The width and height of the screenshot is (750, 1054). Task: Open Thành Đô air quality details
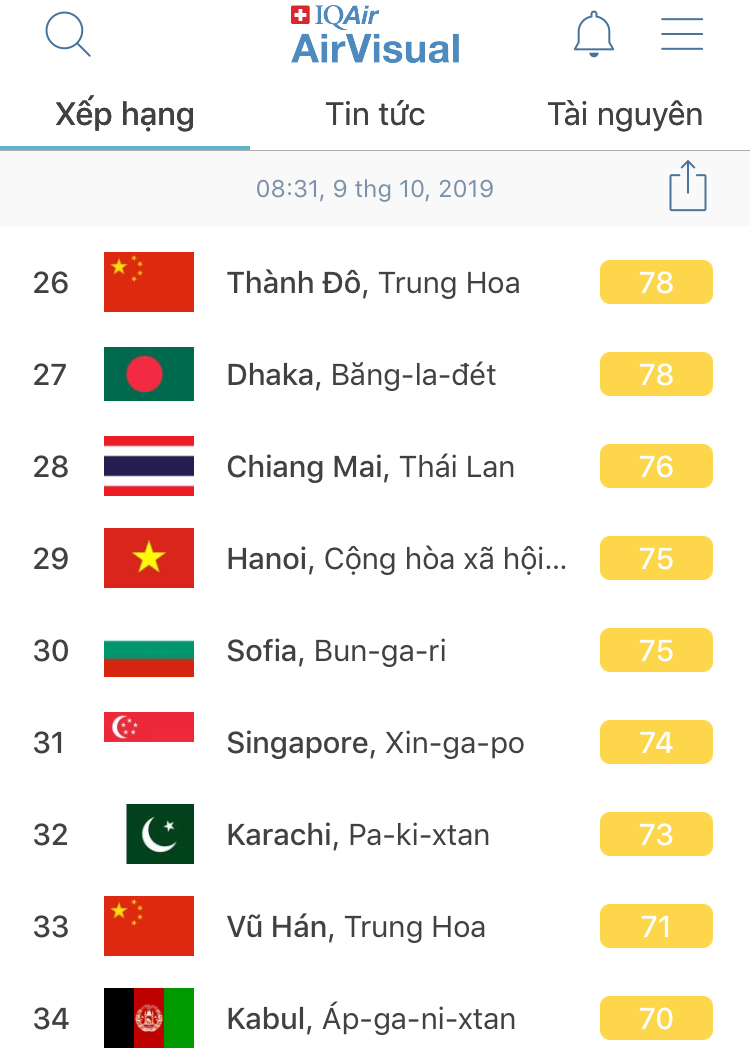click(373, 283)
